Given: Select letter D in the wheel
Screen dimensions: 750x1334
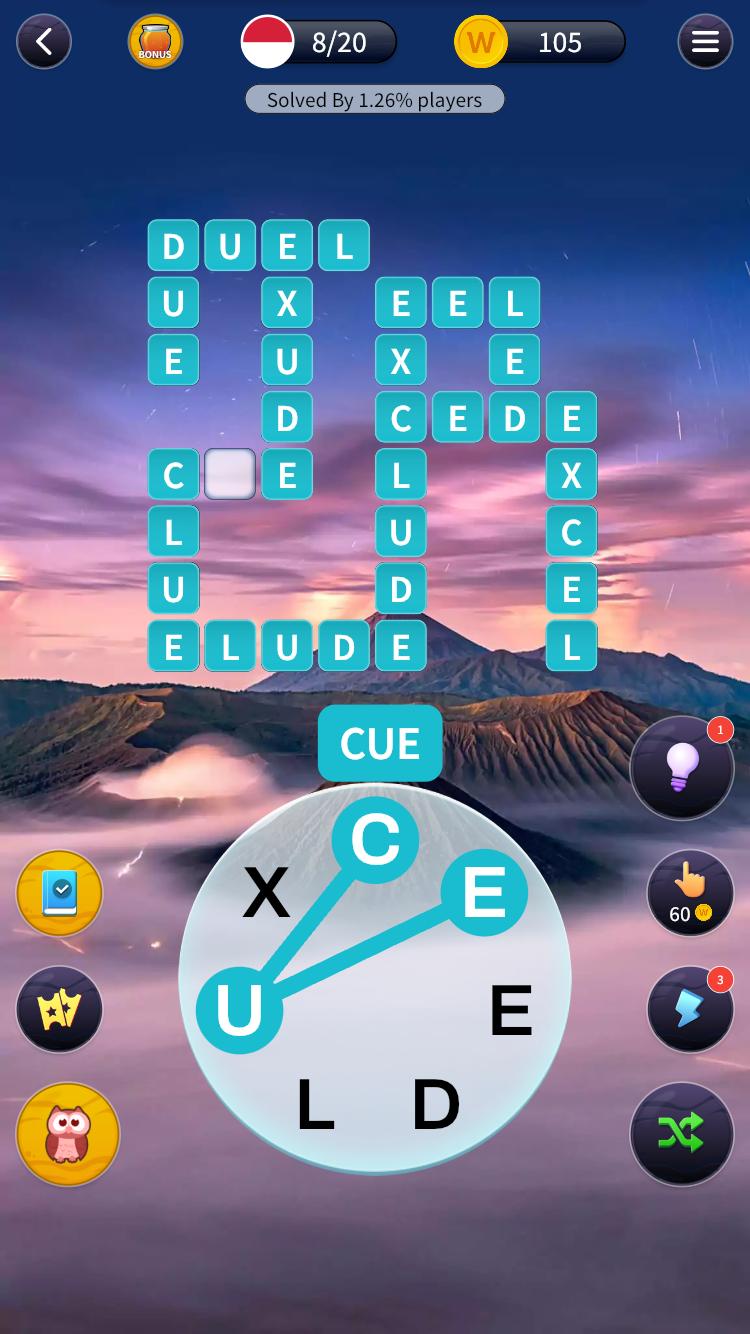Looking at the screenshot, I should (x=436, y=1106).
